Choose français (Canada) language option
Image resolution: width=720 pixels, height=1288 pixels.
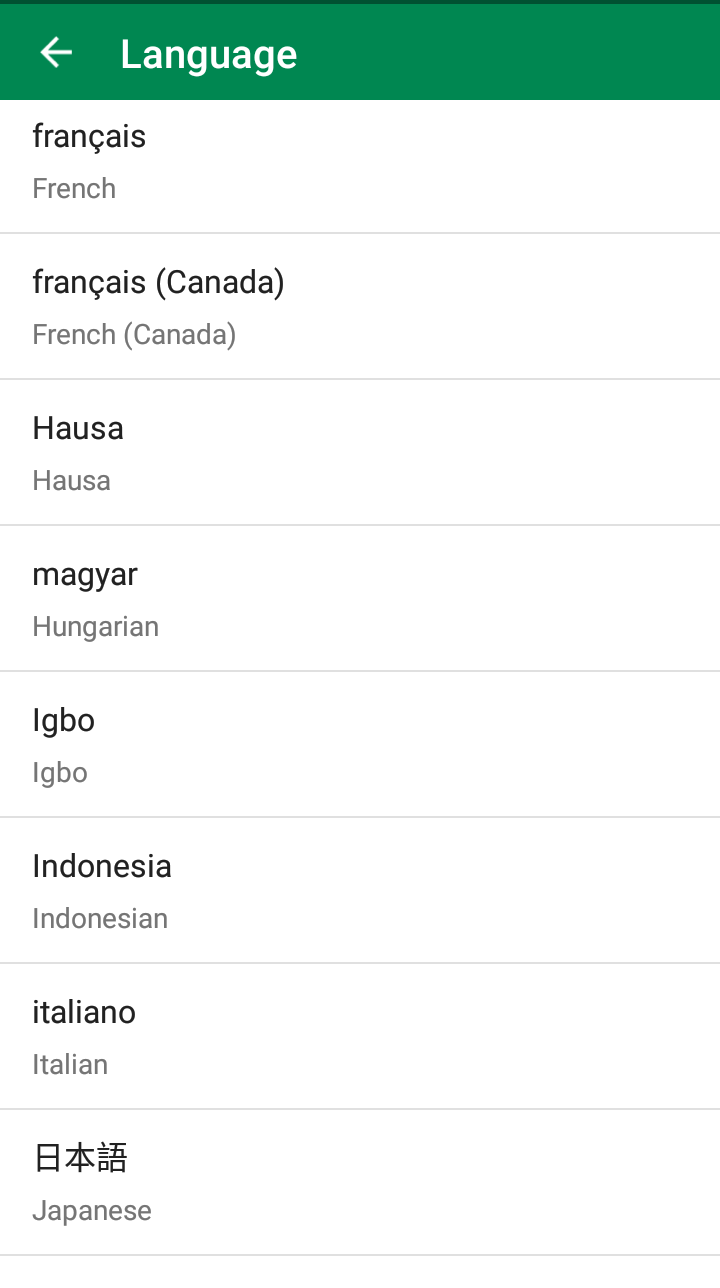tap(360, 307)
